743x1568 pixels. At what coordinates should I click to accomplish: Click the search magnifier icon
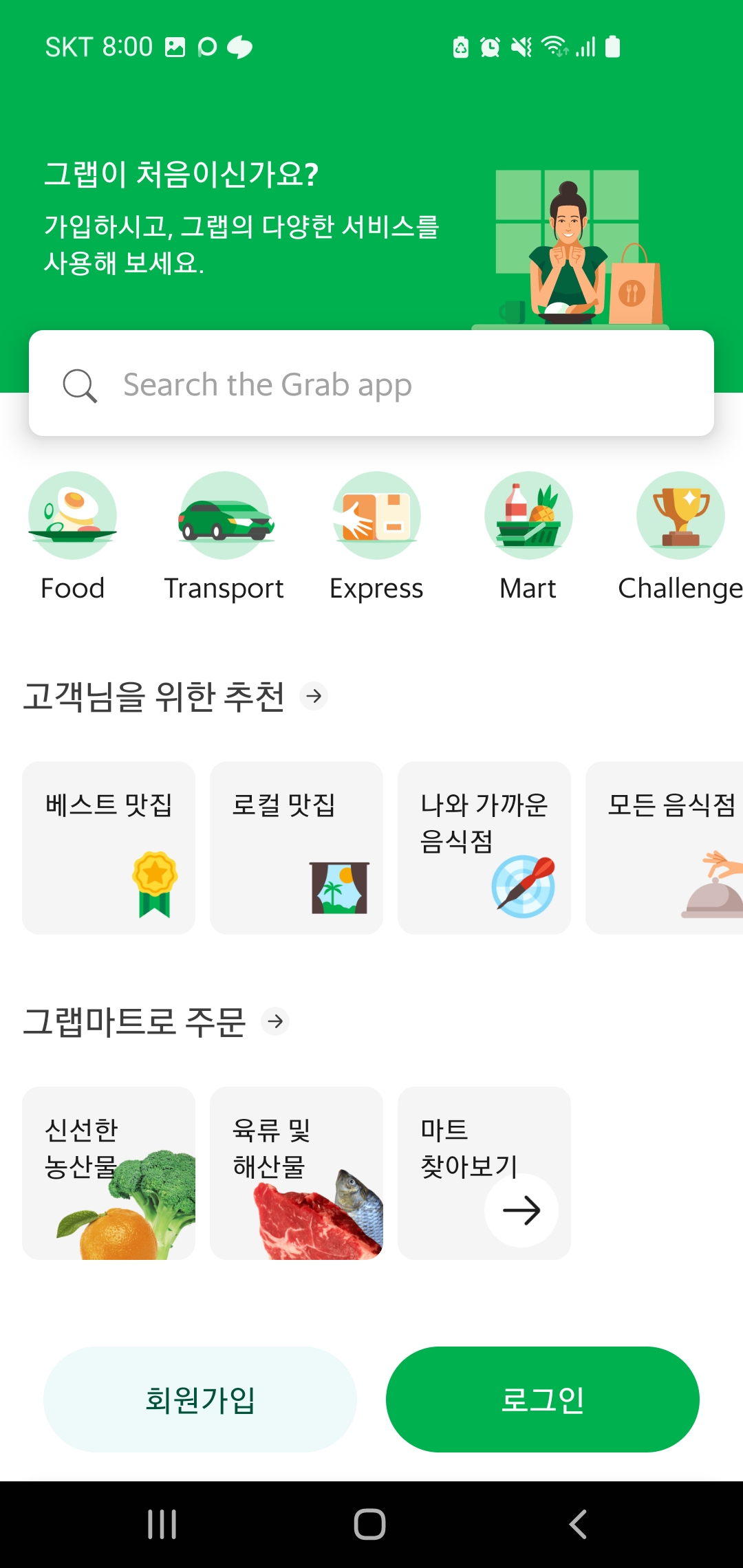80,385
